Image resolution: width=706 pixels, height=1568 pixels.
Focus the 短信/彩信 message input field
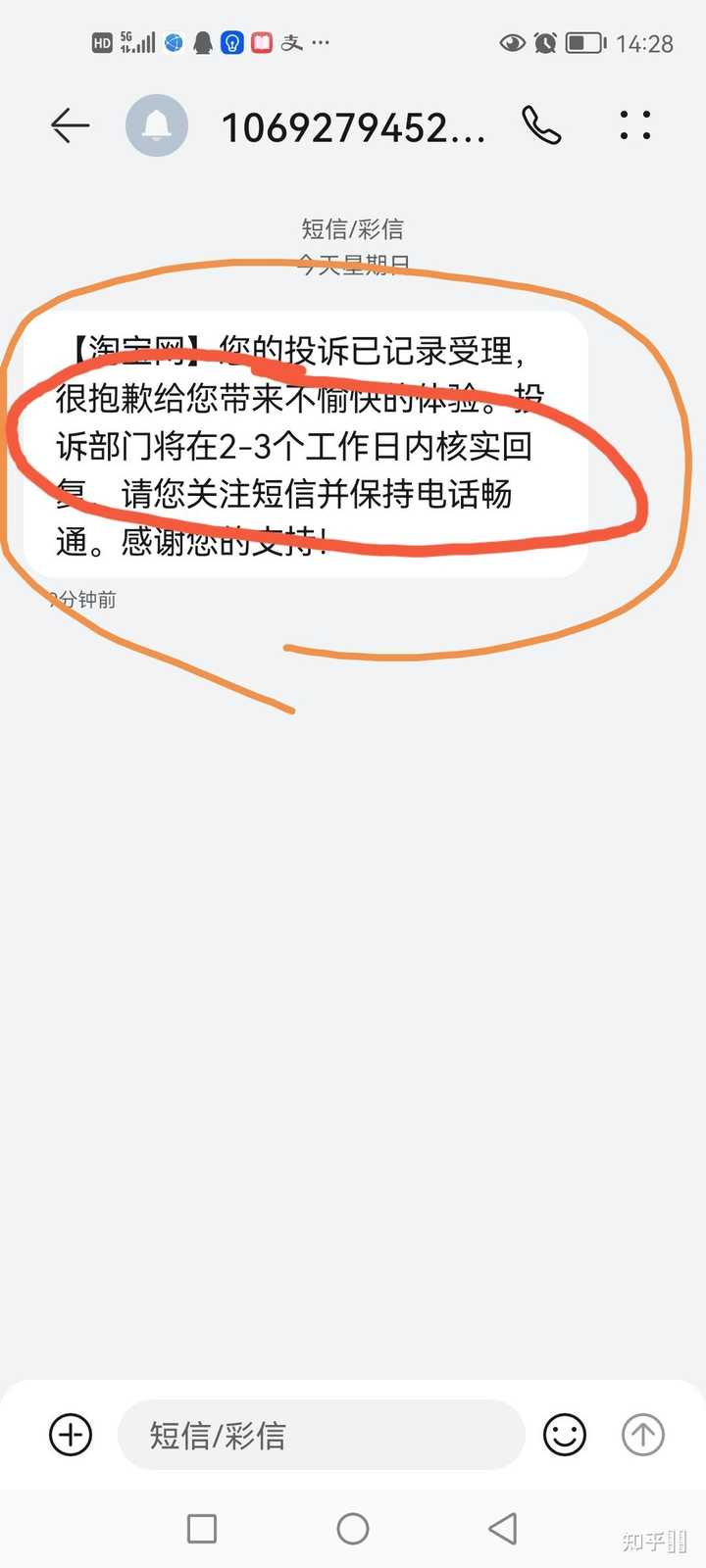322,1435
